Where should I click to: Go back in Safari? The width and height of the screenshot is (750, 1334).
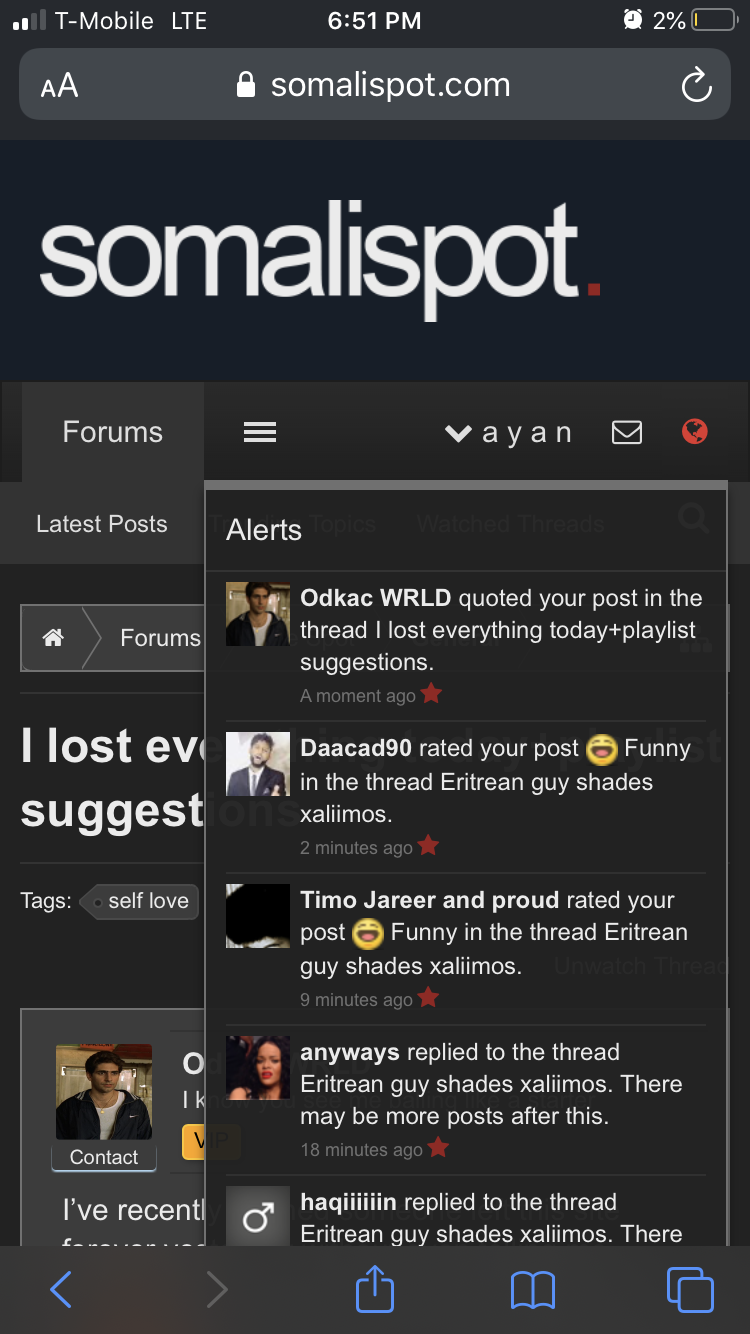(x=60, y=1290)
